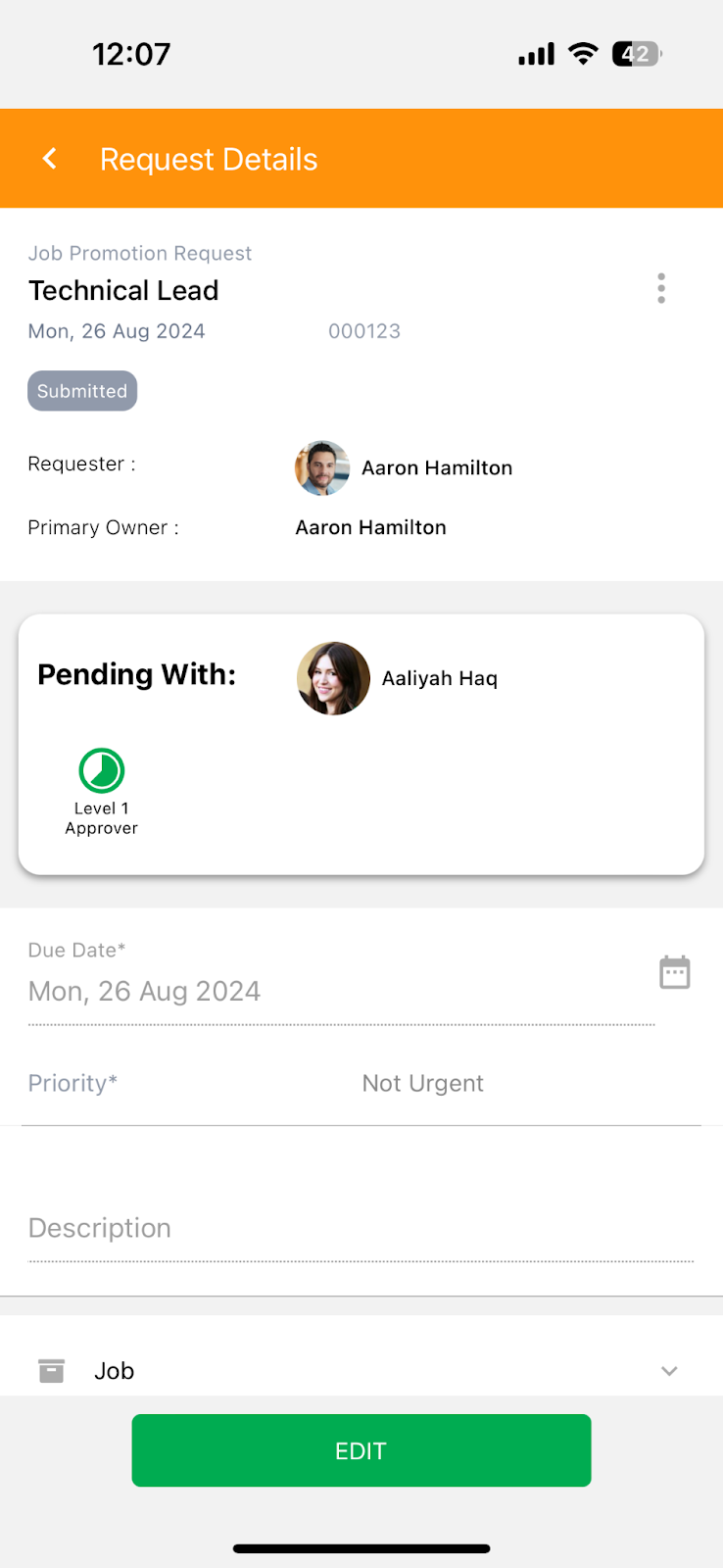Viewport: 723px width, 1568px height.
Task: Tap the Description field
Action: click(361, 1229)
